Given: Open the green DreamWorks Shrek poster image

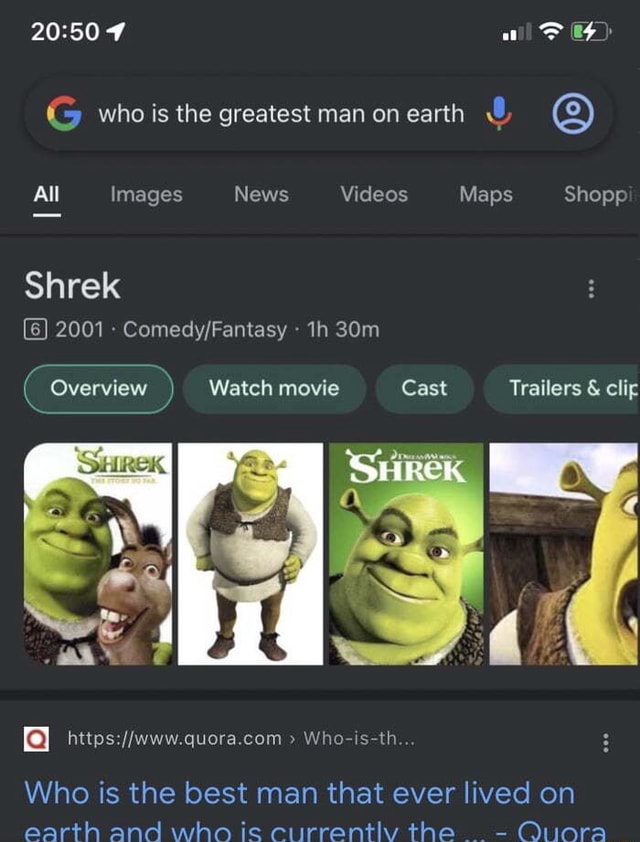Looking at the screenshot, I should click(x=407, y=554).
